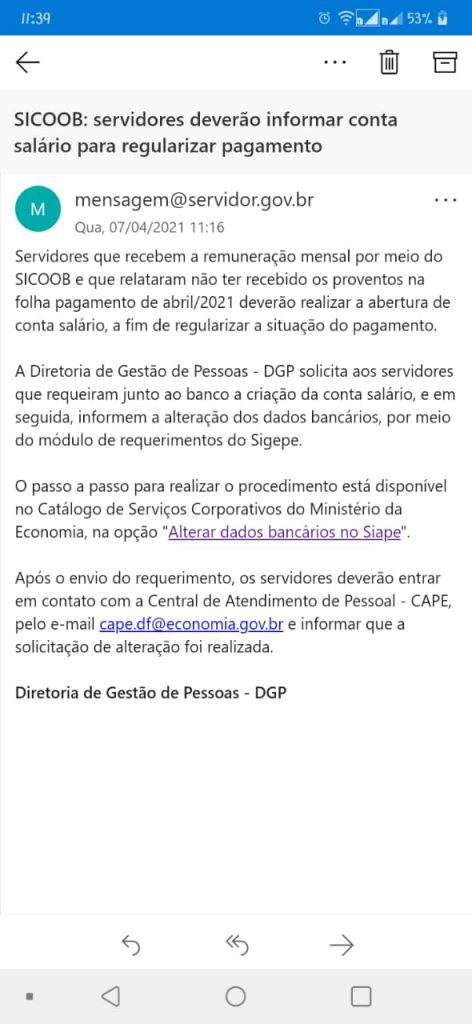The image size is (472, 1024).
Task: Open the Alterar dados bancários no Siape link
Action: click(284, 532)
